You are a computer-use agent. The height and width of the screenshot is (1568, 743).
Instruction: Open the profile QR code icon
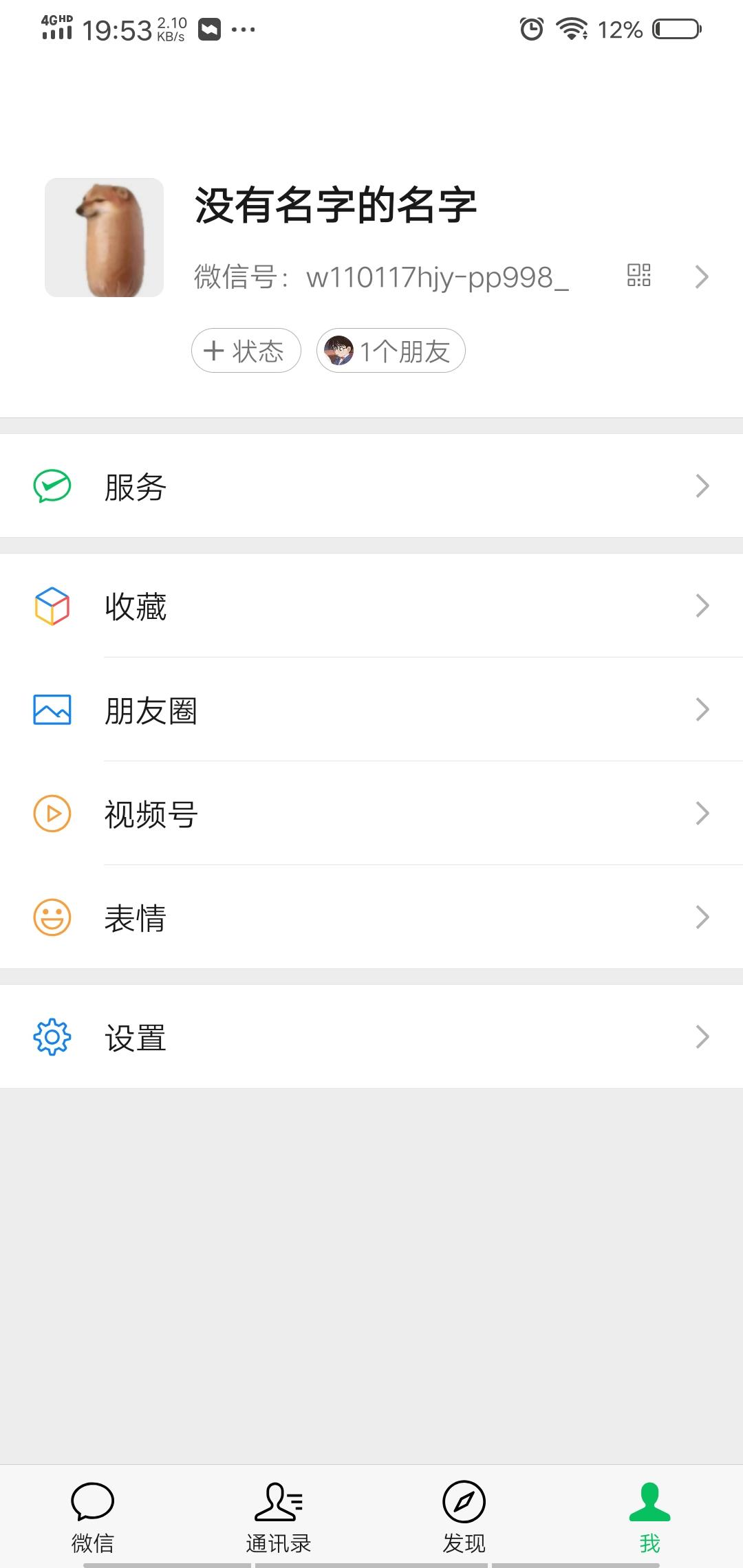click(638, 275)
